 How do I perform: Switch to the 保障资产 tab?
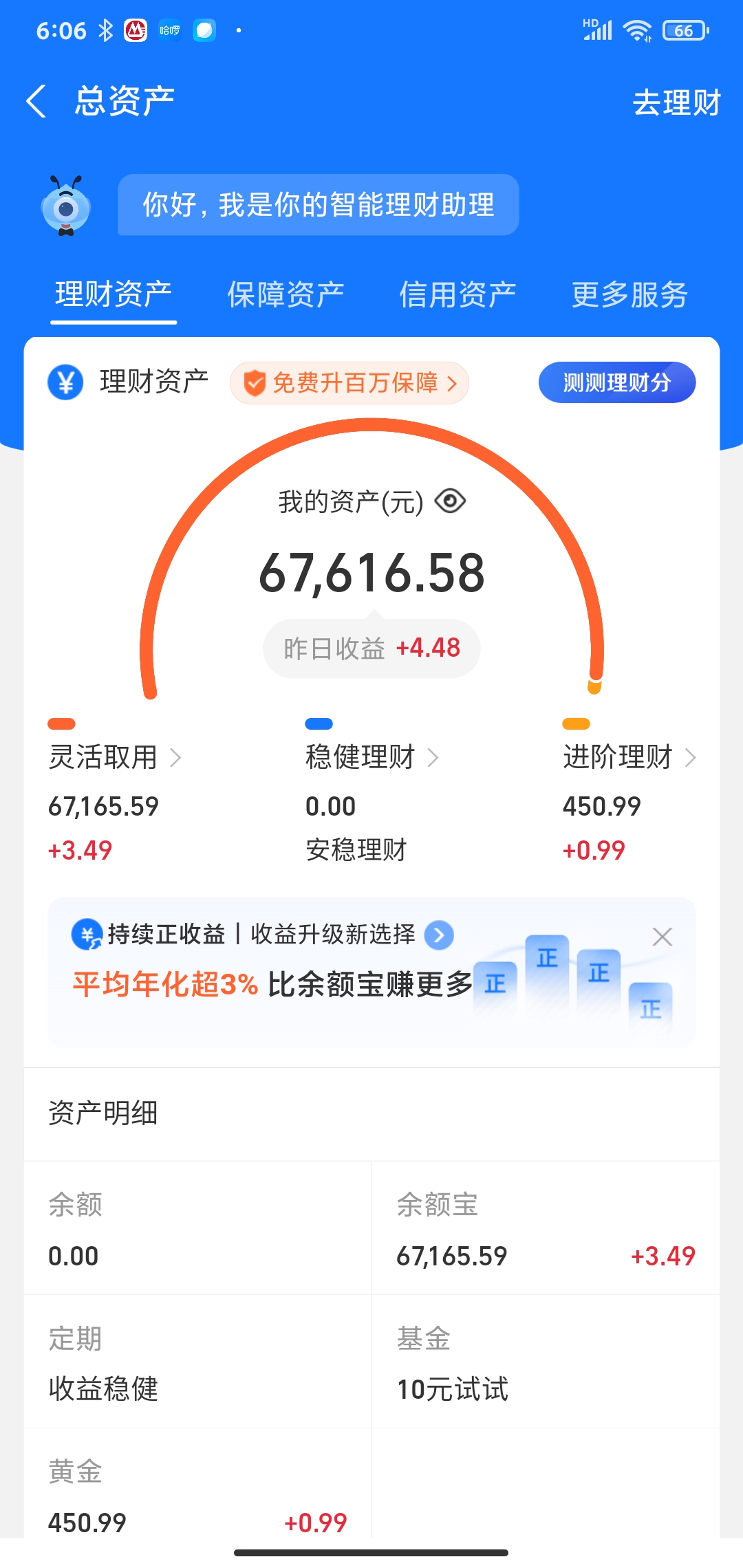(x=286, y=294)
